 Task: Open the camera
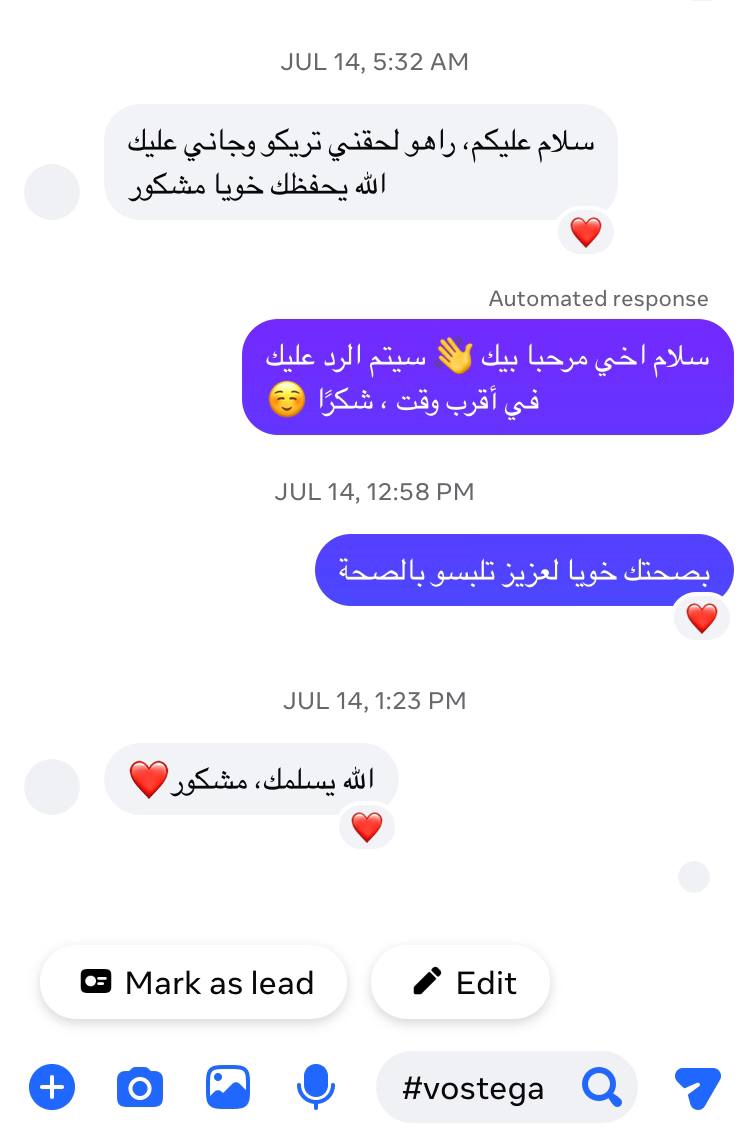[x=140, y=1087]
